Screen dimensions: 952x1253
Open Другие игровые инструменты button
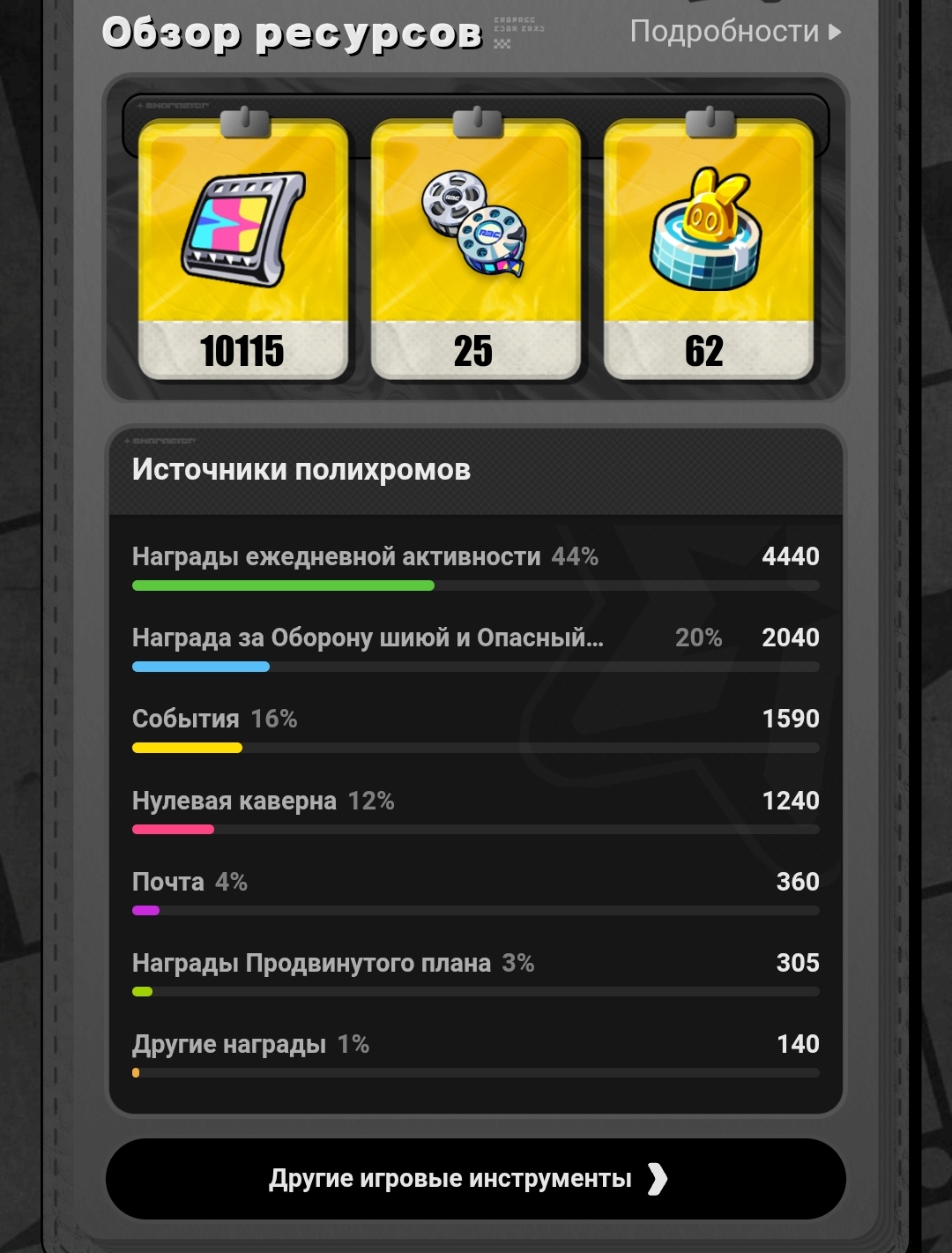(x=476, y=1179)
